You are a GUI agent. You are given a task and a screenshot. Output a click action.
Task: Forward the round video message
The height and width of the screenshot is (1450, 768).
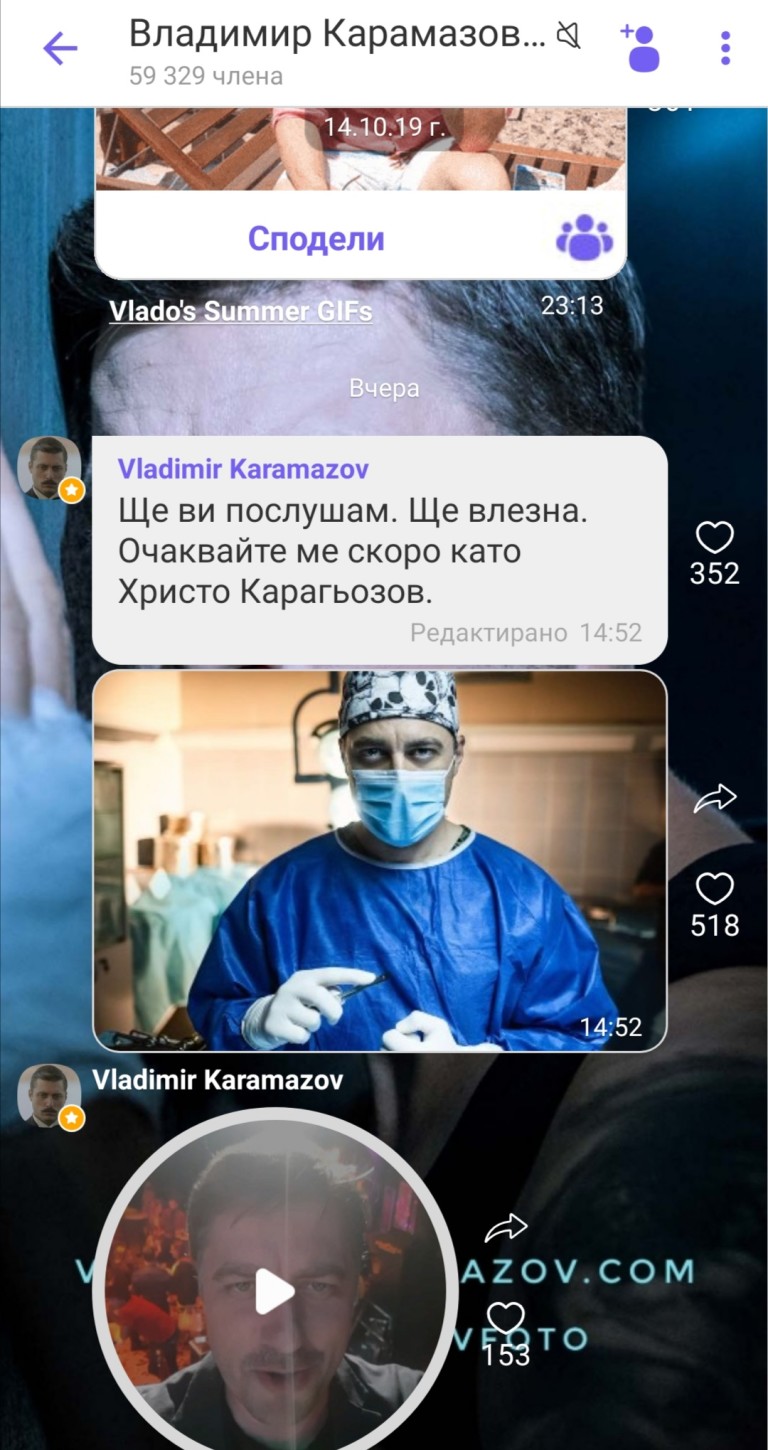506,1228
